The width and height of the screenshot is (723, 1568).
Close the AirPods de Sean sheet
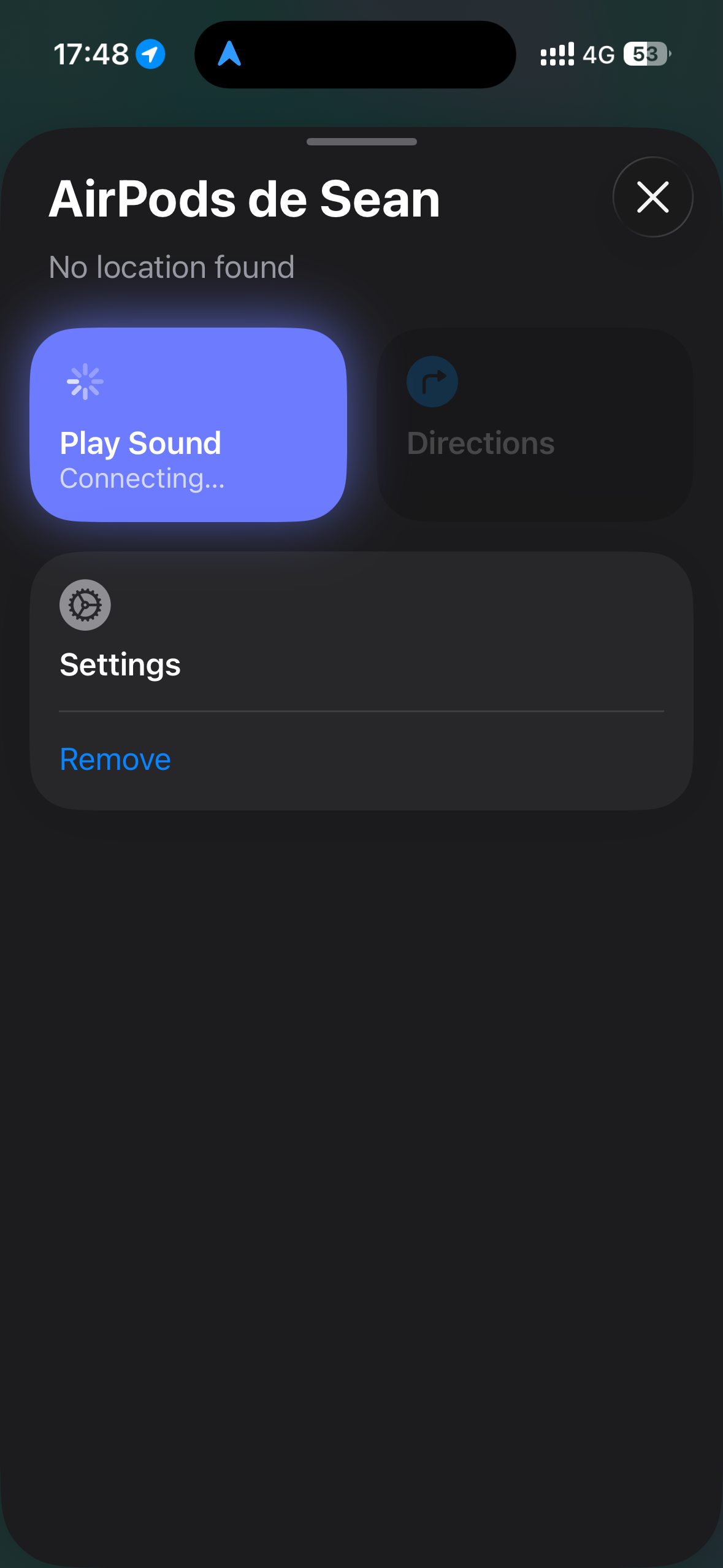pos(652,198)
